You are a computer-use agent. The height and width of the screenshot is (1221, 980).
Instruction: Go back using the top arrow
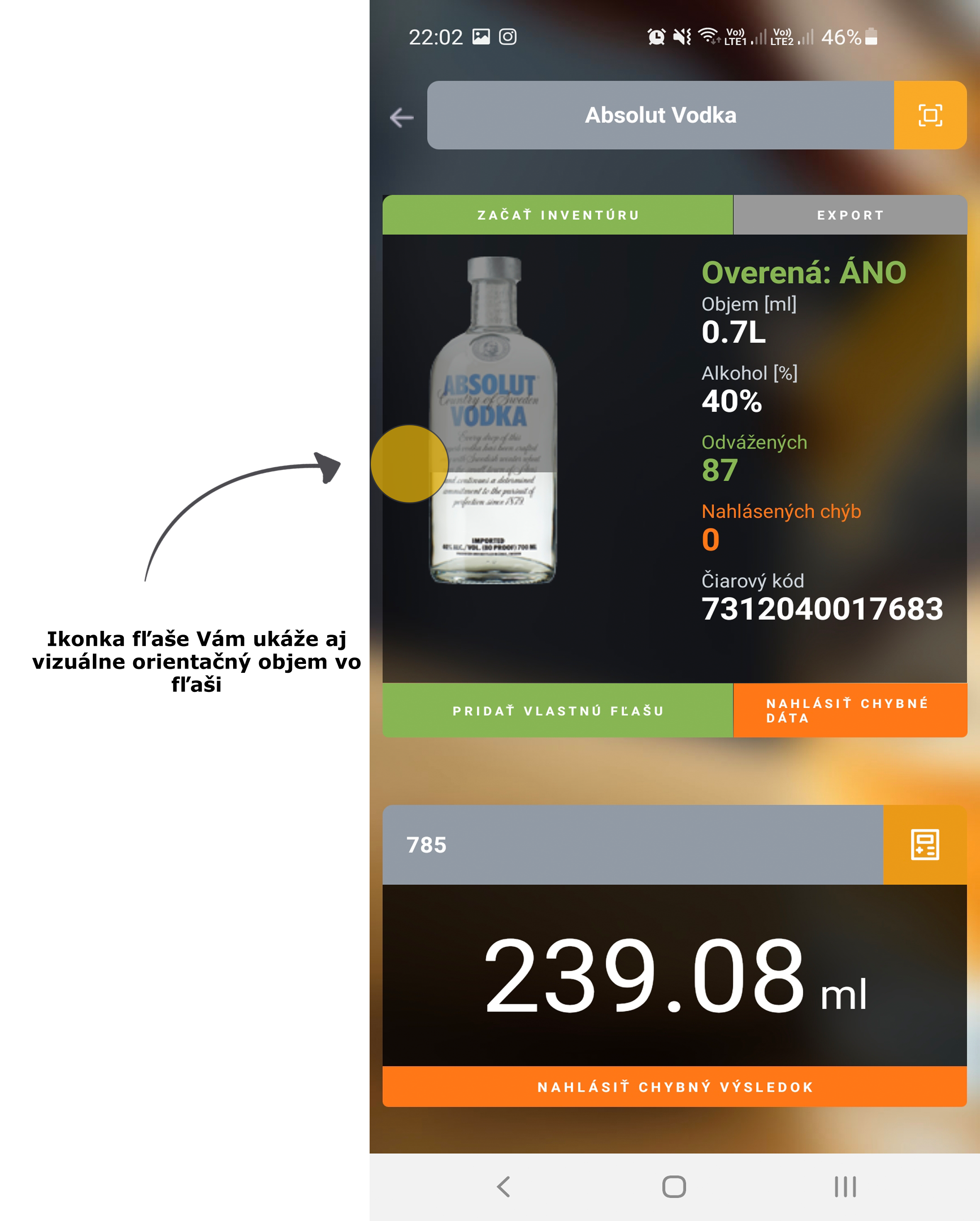(x=402, y=117)
